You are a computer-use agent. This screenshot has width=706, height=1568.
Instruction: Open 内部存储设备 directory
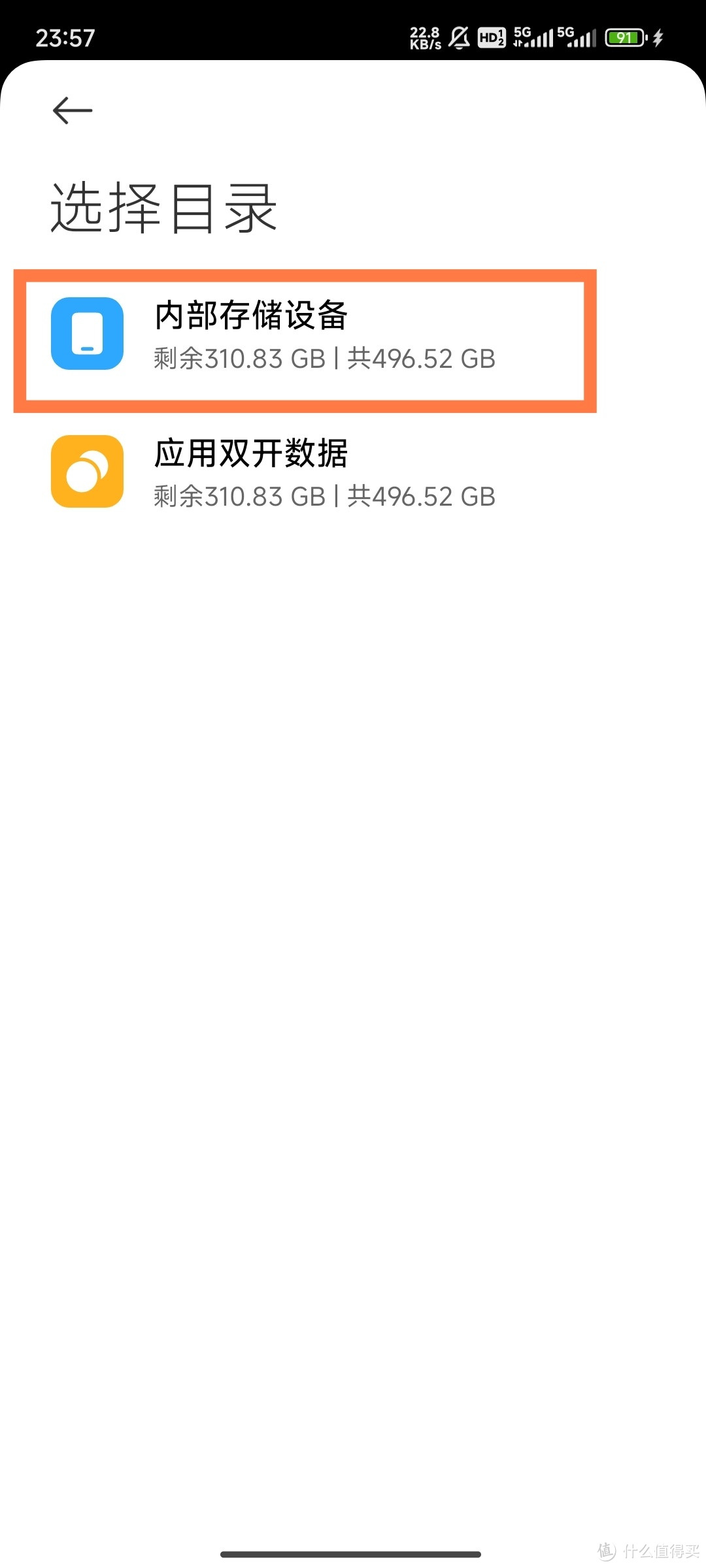tap(305, 335)
